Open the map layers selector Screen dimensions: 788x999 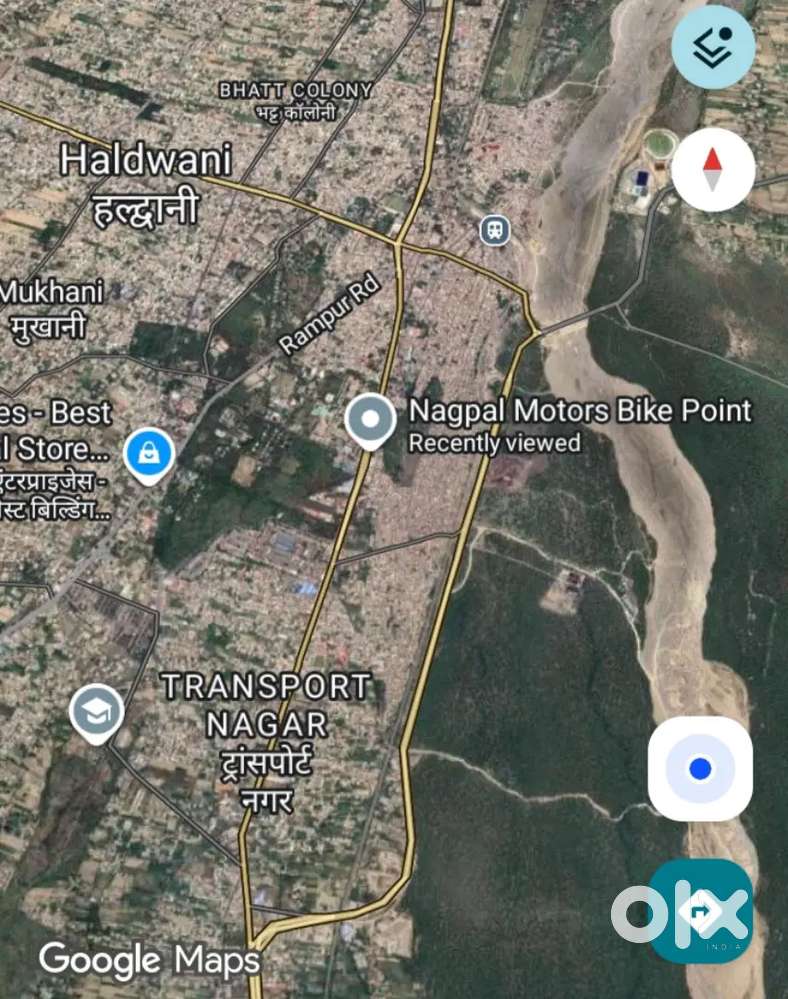[712, 47]
